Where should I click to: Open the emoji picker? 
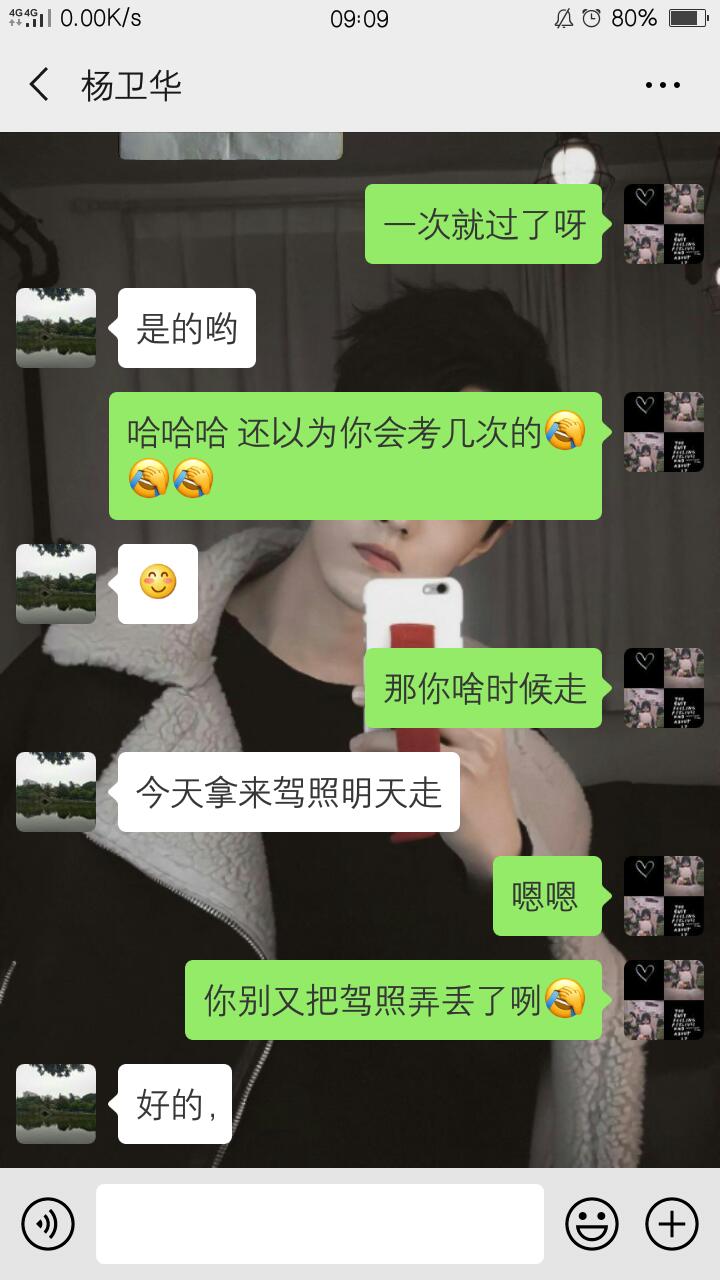coord(592,1223)
